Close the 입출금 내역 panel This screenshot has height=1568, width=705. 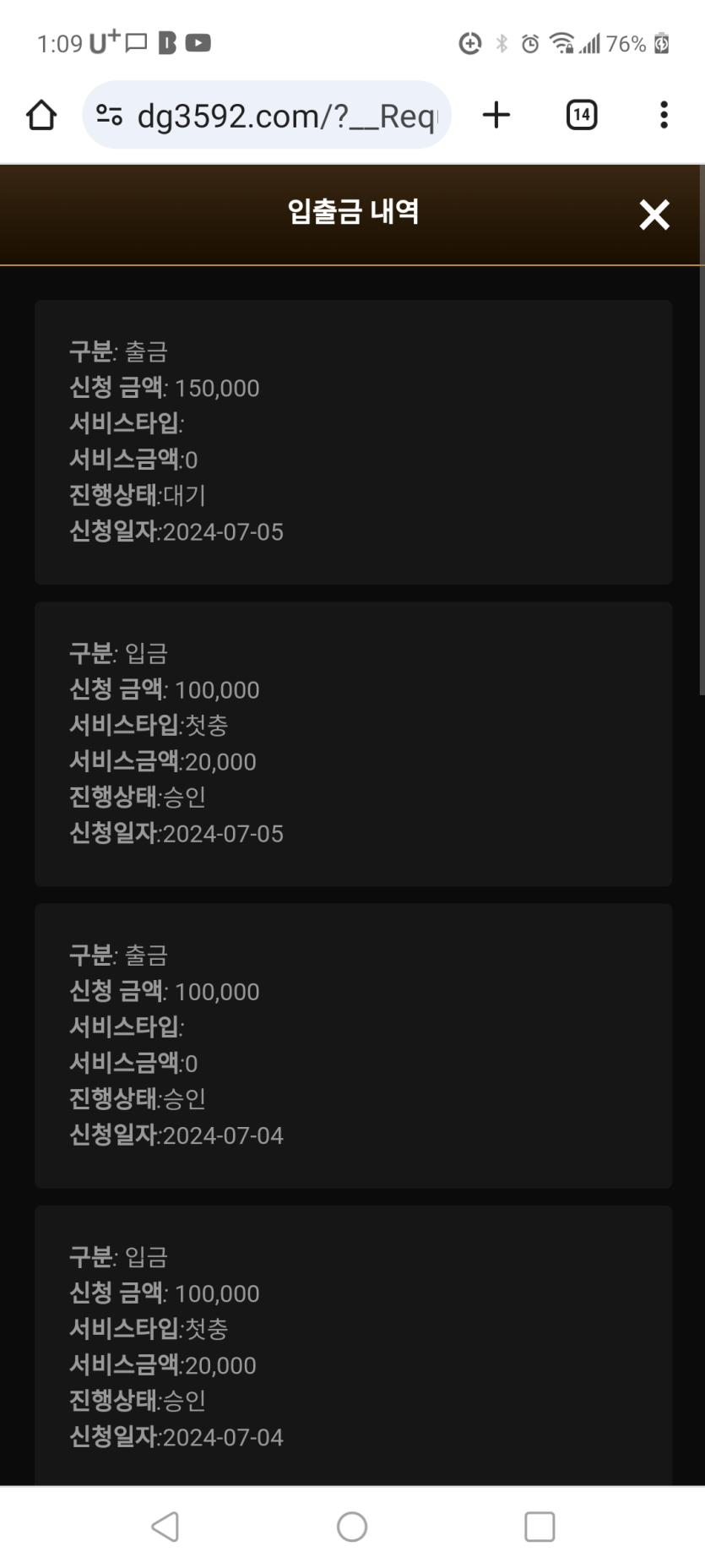[654, 215]
